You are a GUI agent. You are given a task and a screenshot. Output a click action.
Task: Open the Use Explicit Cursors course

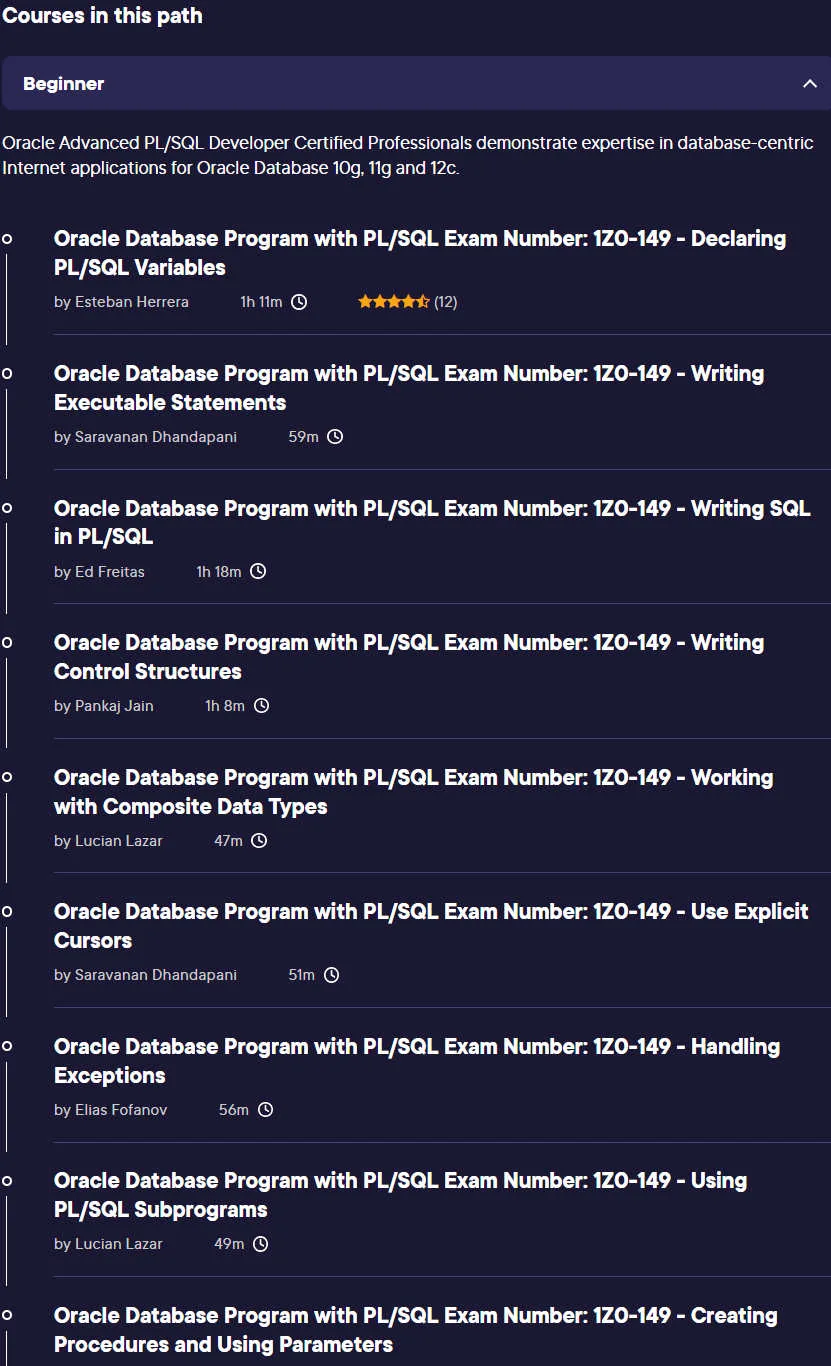(431, 926)
